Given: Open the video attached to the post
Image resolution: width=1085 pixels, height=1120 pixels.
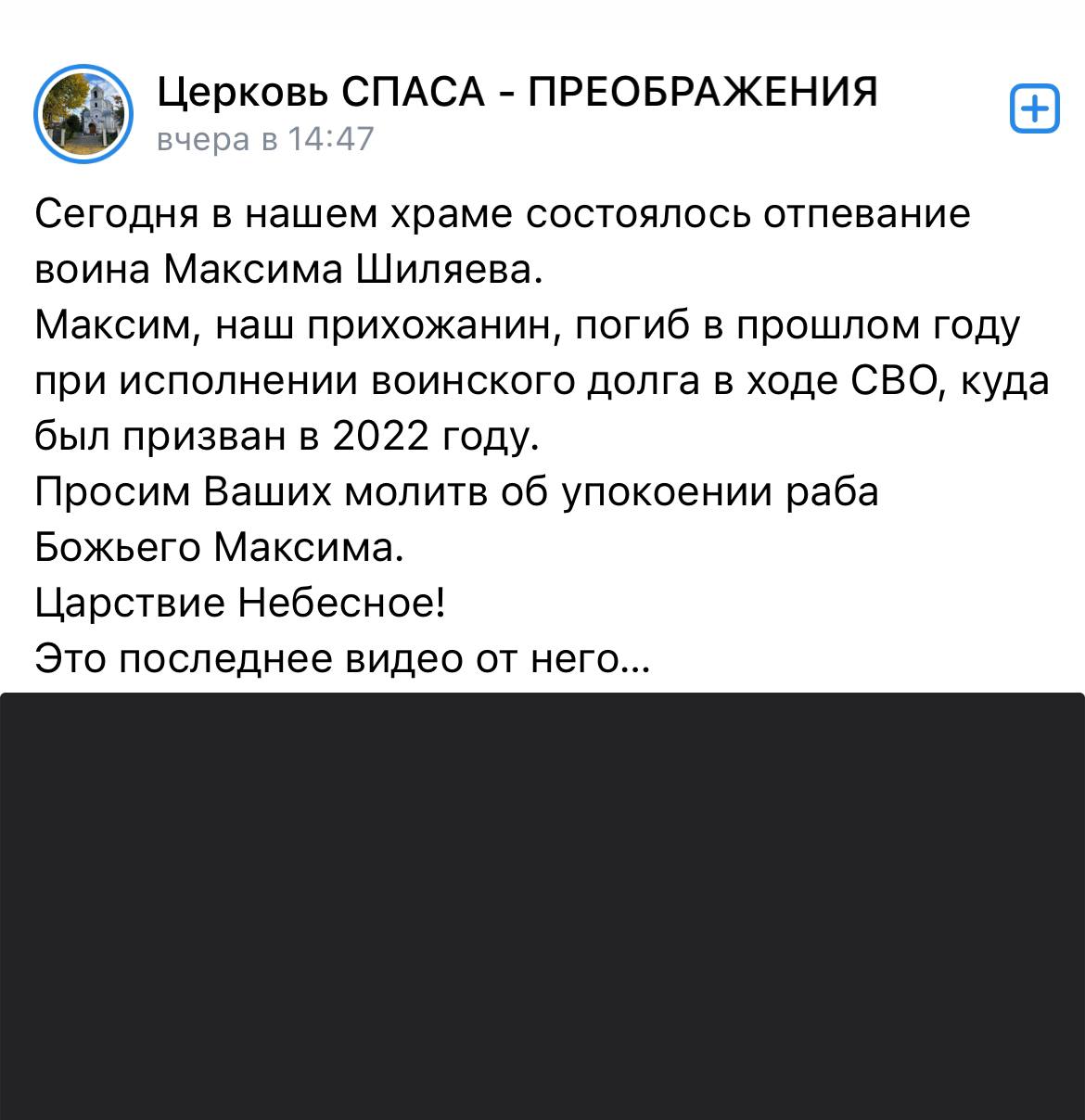Looking at the screenshot, I should pyautogui.click(x=542, y=905).
